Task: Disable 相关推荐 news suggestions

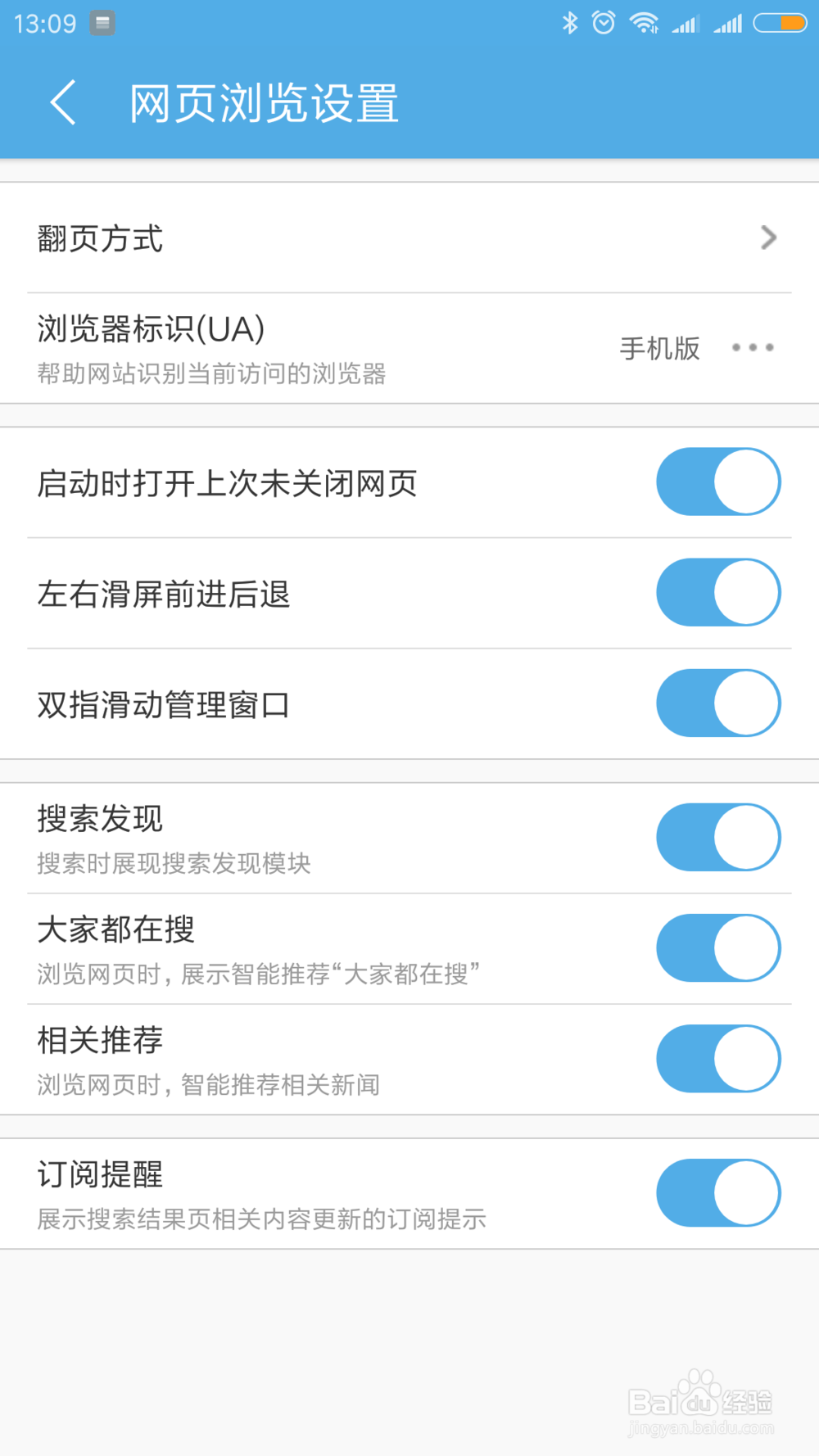Action: pyautogui.click(x=718, y=1058)
